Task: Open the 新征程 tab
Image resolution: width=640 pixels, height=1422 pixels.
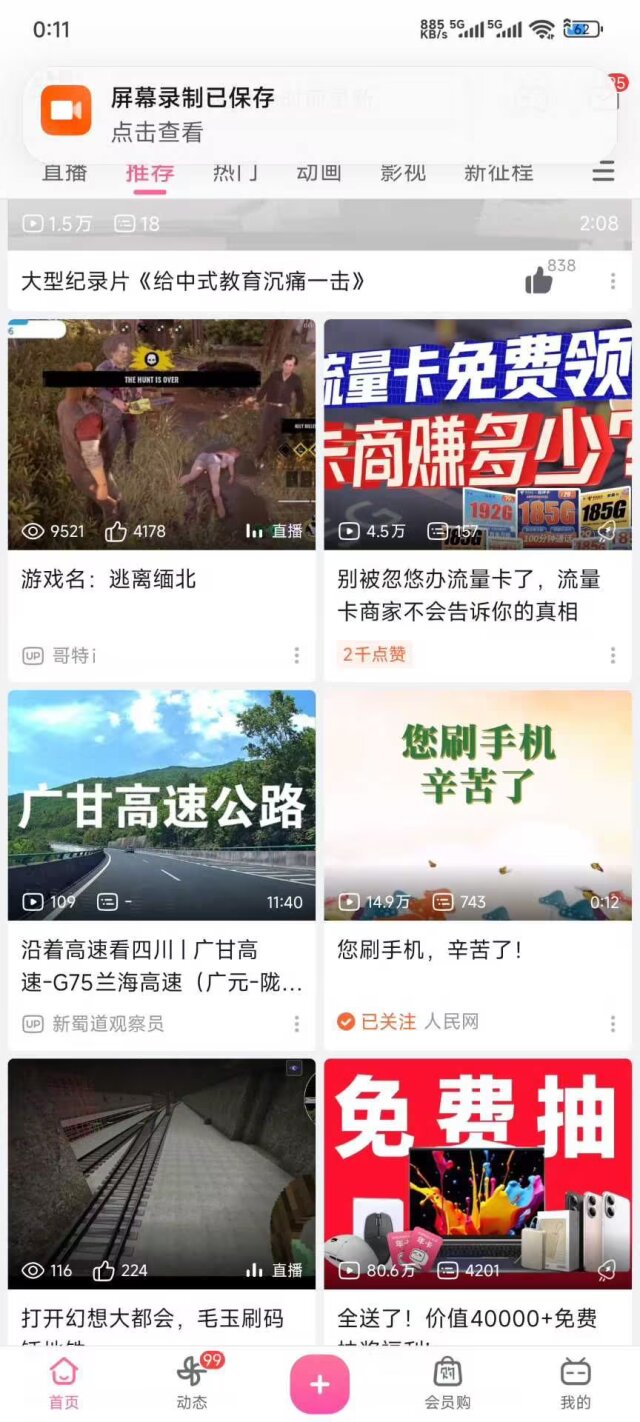Action: tap(498, 172)
